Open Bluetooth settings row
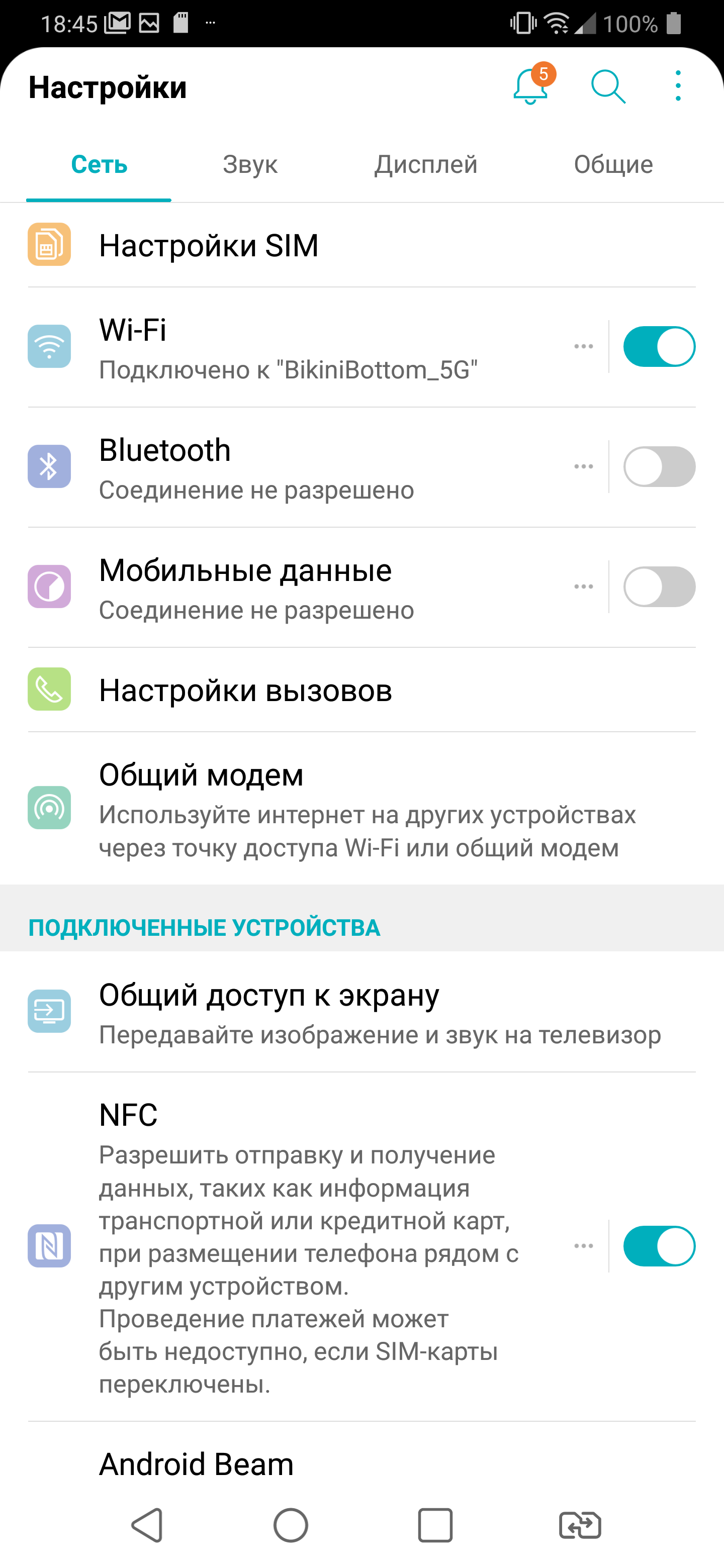Image resolution: width=724 pixels, height=1568 pixels. 305,467
